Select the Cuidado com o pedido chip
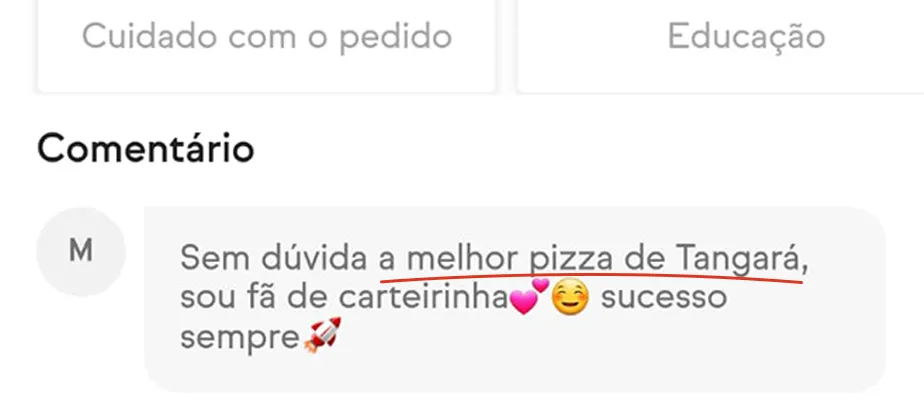 (266, 38)
